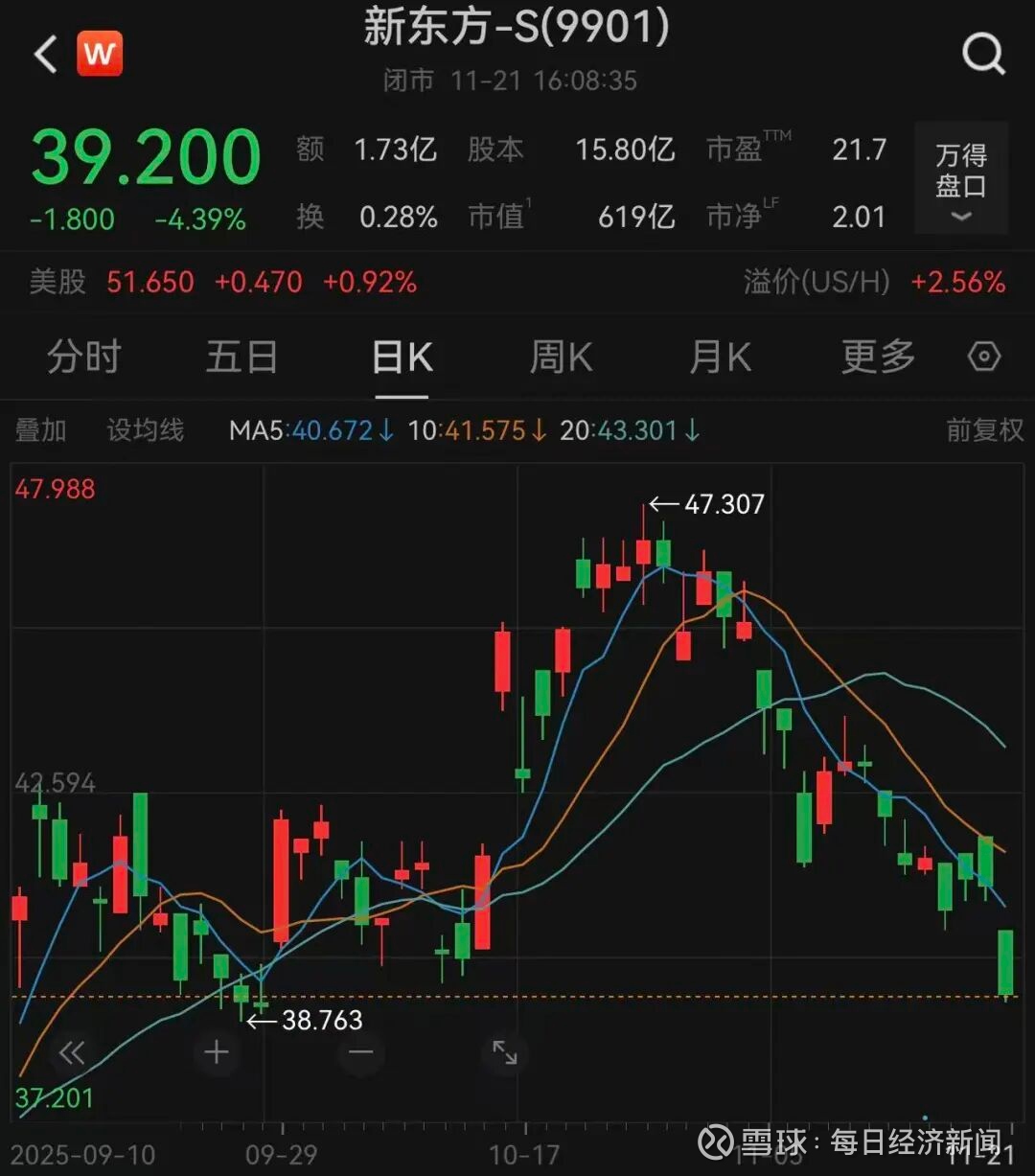Expand chart to full screen
The image size is (1035, 1176).
(x=505, y=1053)
